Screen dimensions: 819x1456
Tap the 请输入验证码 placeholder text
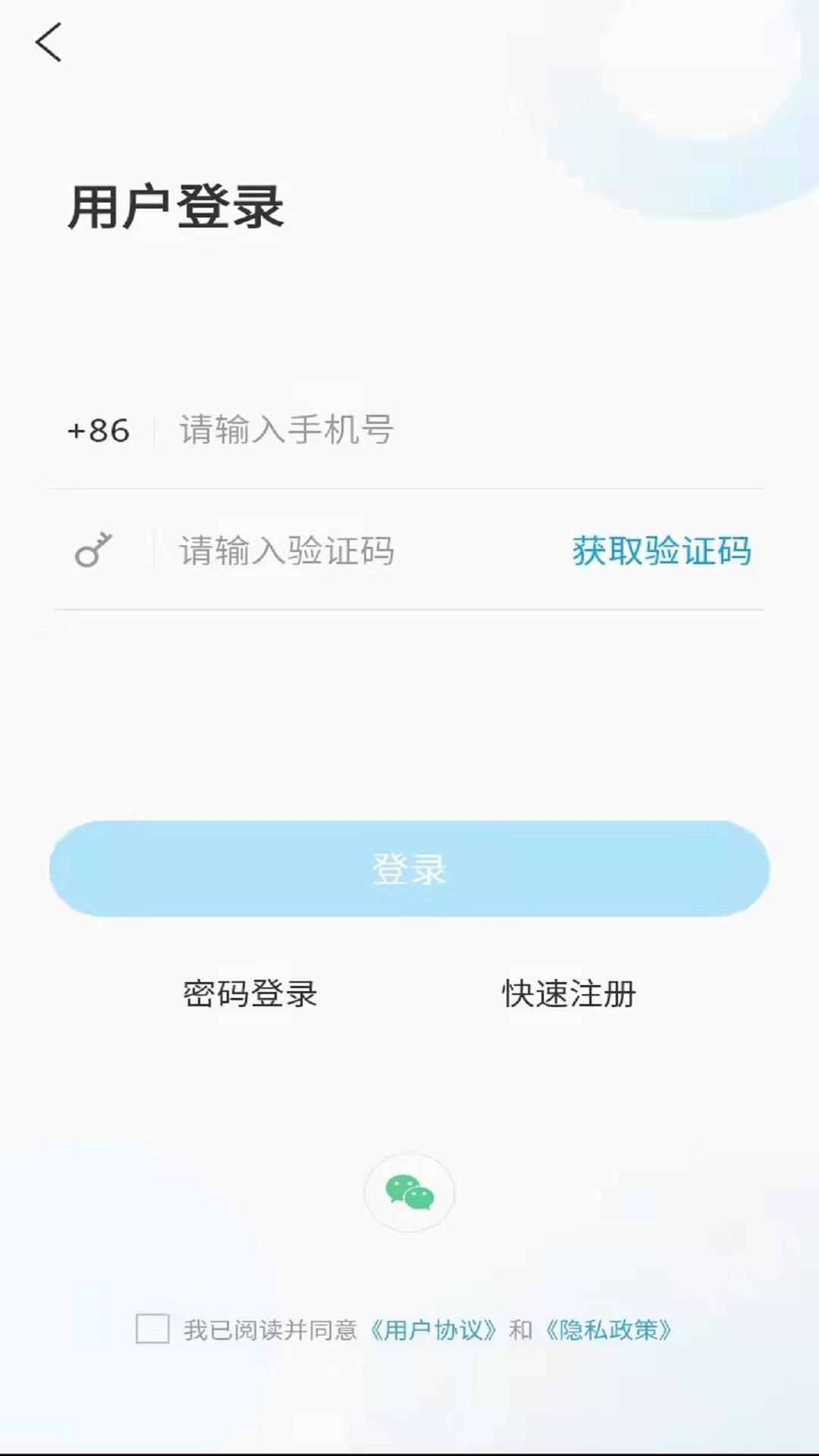click(287, 552)
